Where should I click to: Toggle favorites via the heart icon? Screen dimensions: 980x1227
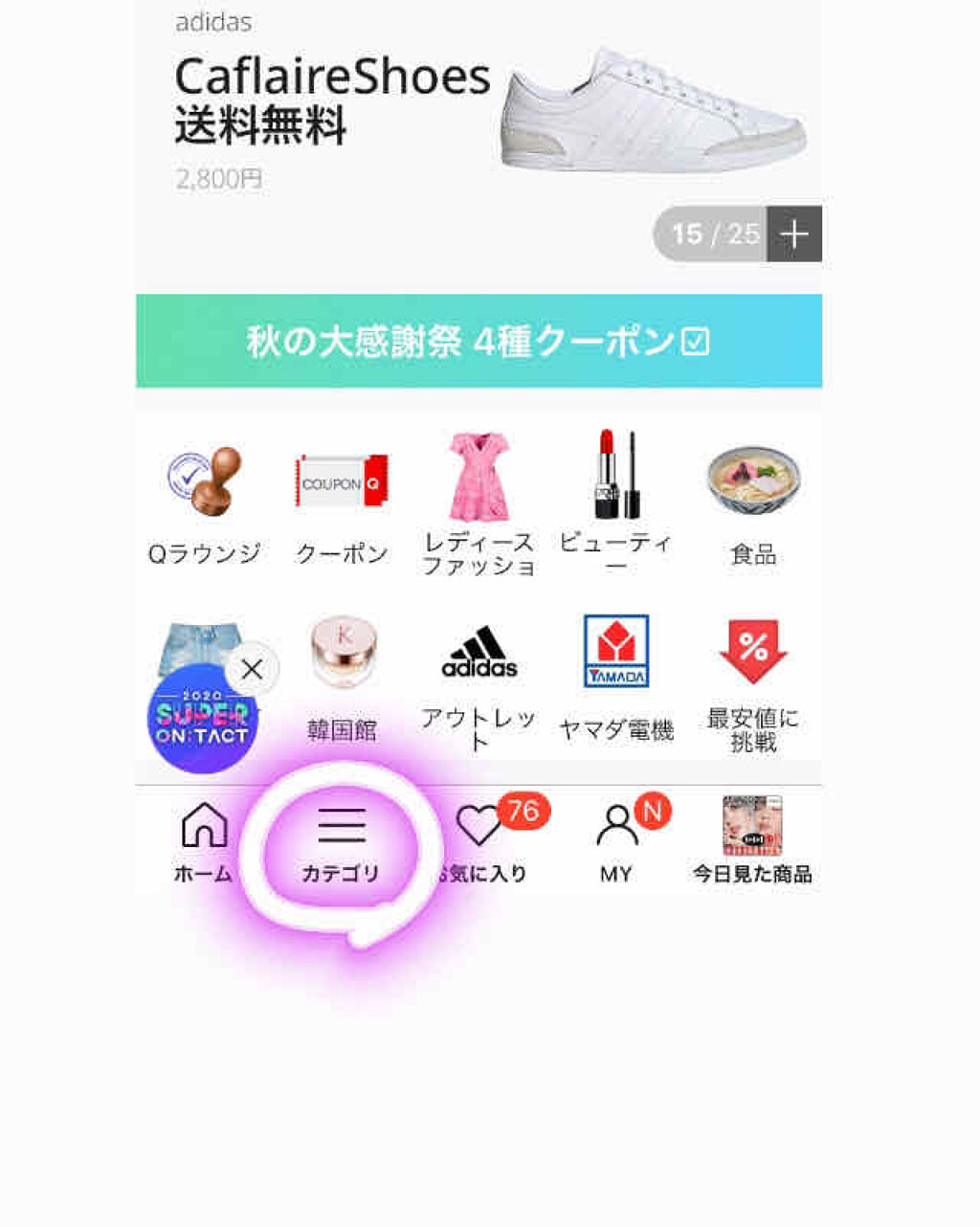pyautogui.click(x=477, y=827)
